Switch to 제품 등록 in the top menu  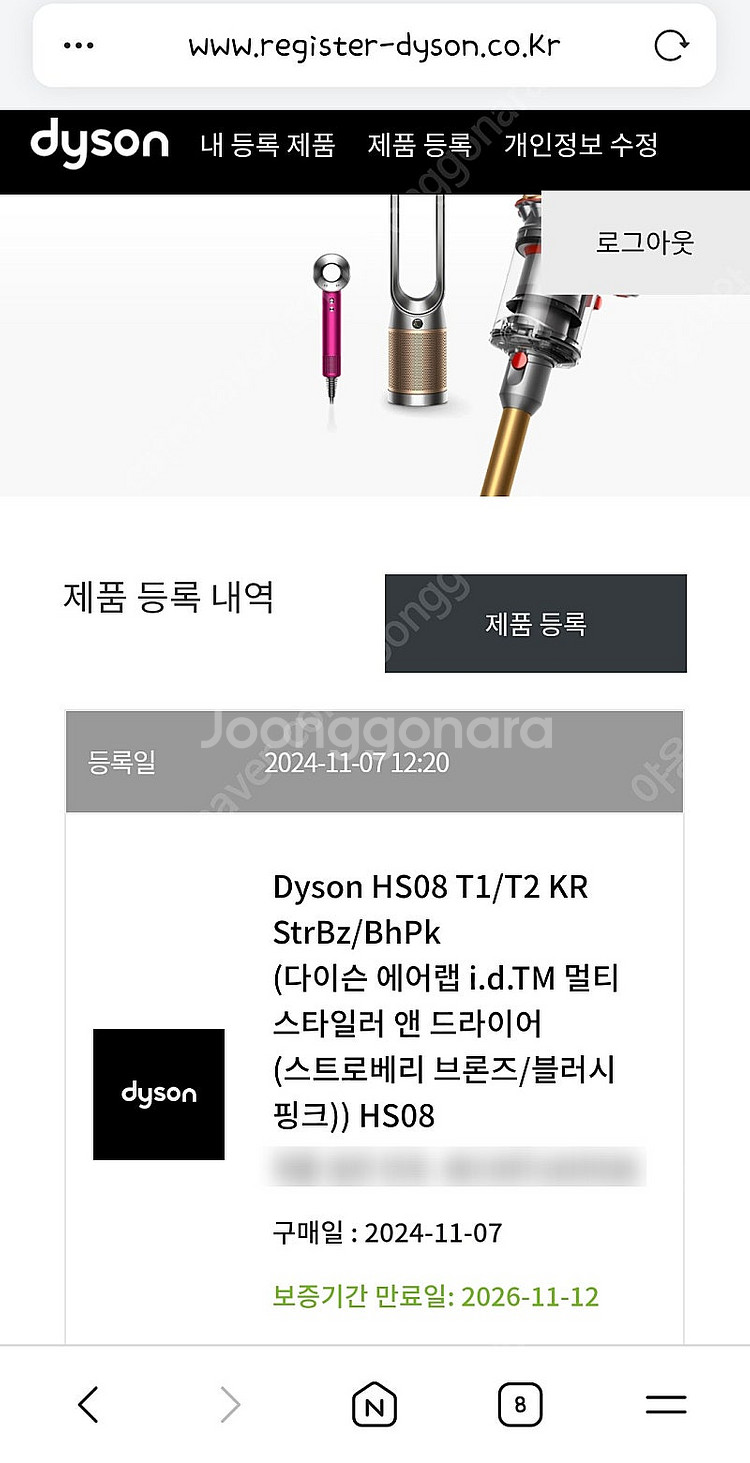pos(419,145)
